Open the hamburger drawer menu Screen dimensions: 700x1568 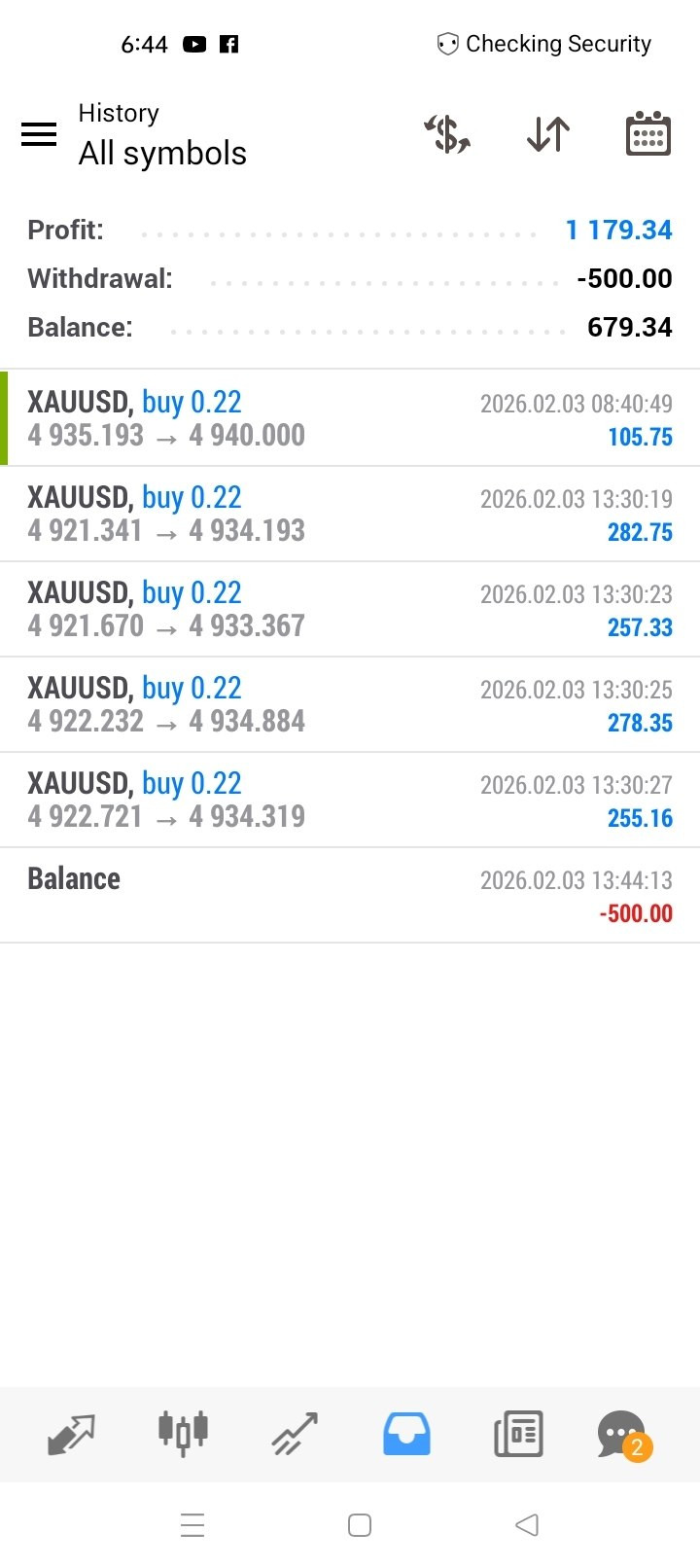[x=39, y=134]
